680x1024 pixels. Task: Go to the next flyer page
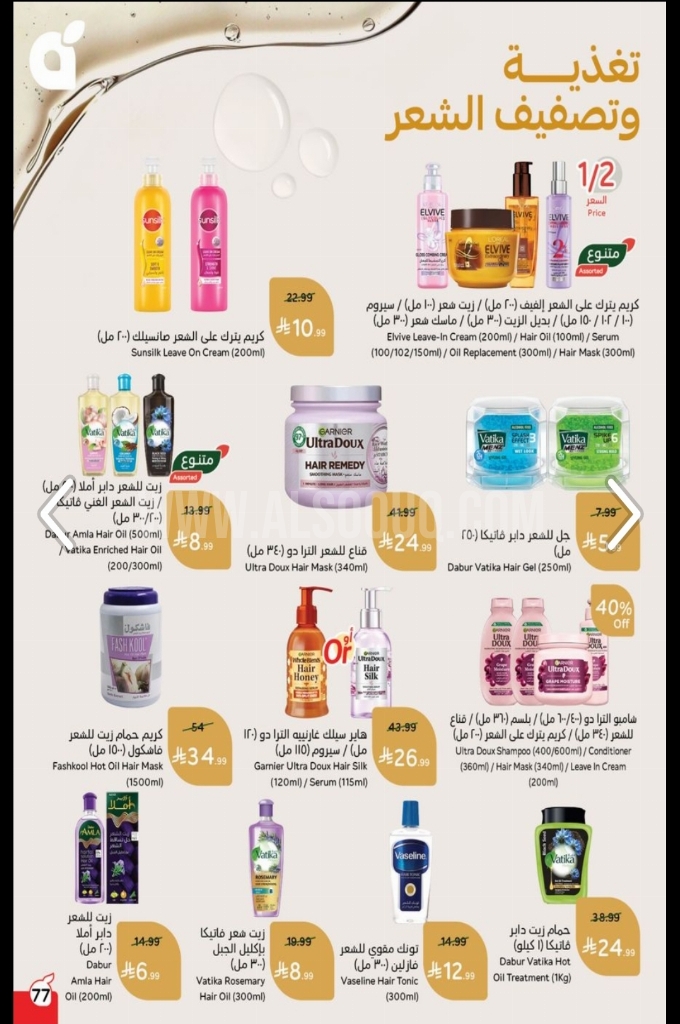(x=625, y=513)
